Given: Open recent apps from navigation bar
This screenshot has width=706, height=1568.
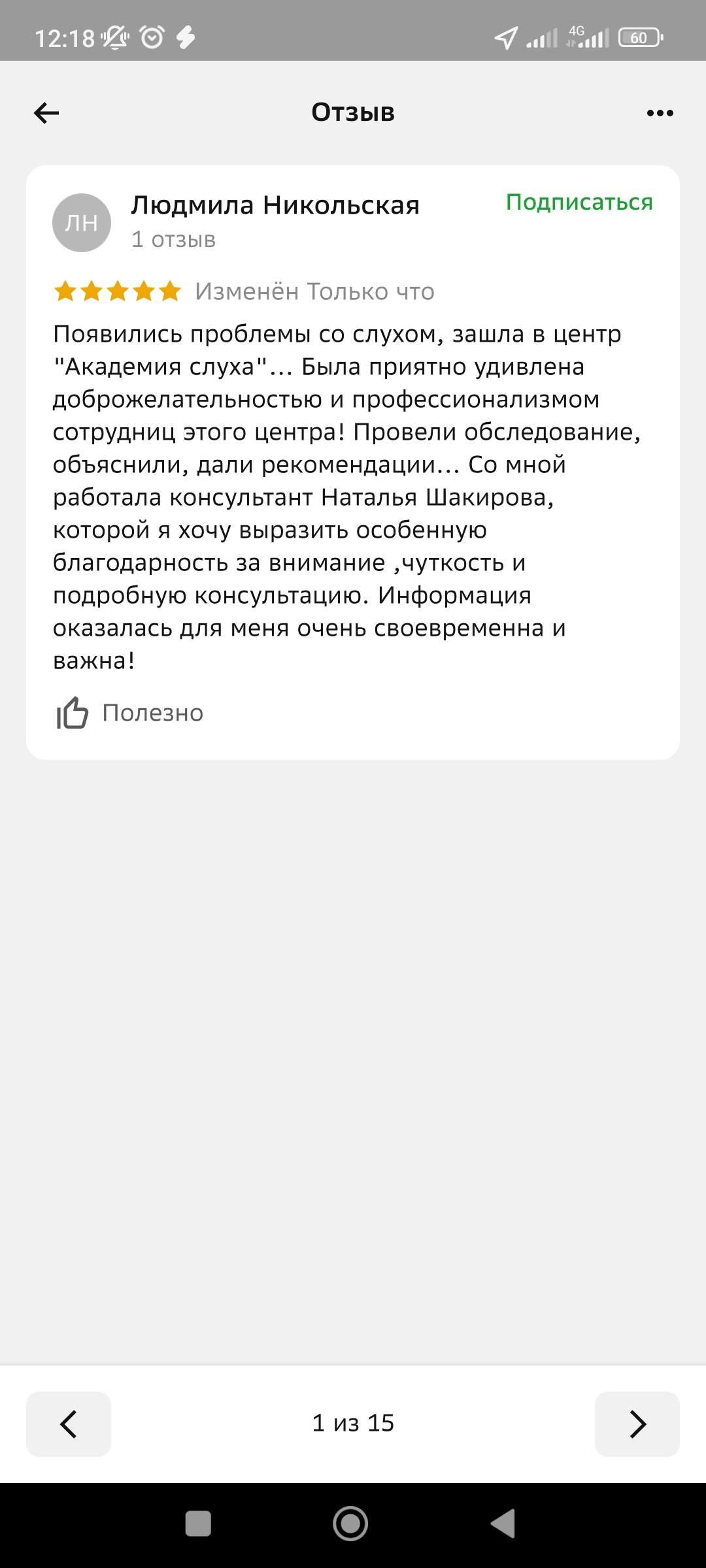Looking at the screenshot, I should pyautogui.click(x=198, y=1524).
